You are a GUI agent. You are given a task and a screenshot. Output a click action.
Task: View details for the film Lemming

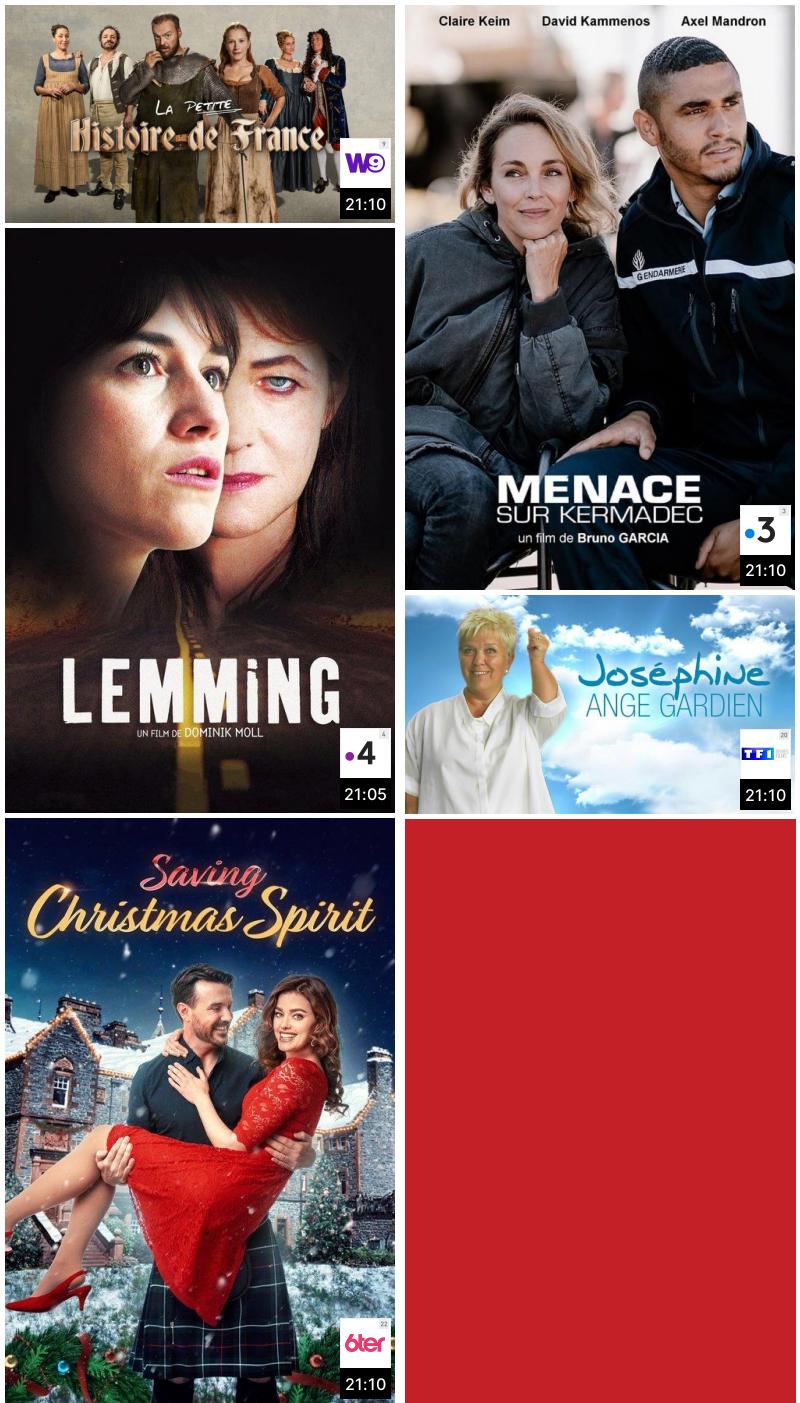(199, 520)
